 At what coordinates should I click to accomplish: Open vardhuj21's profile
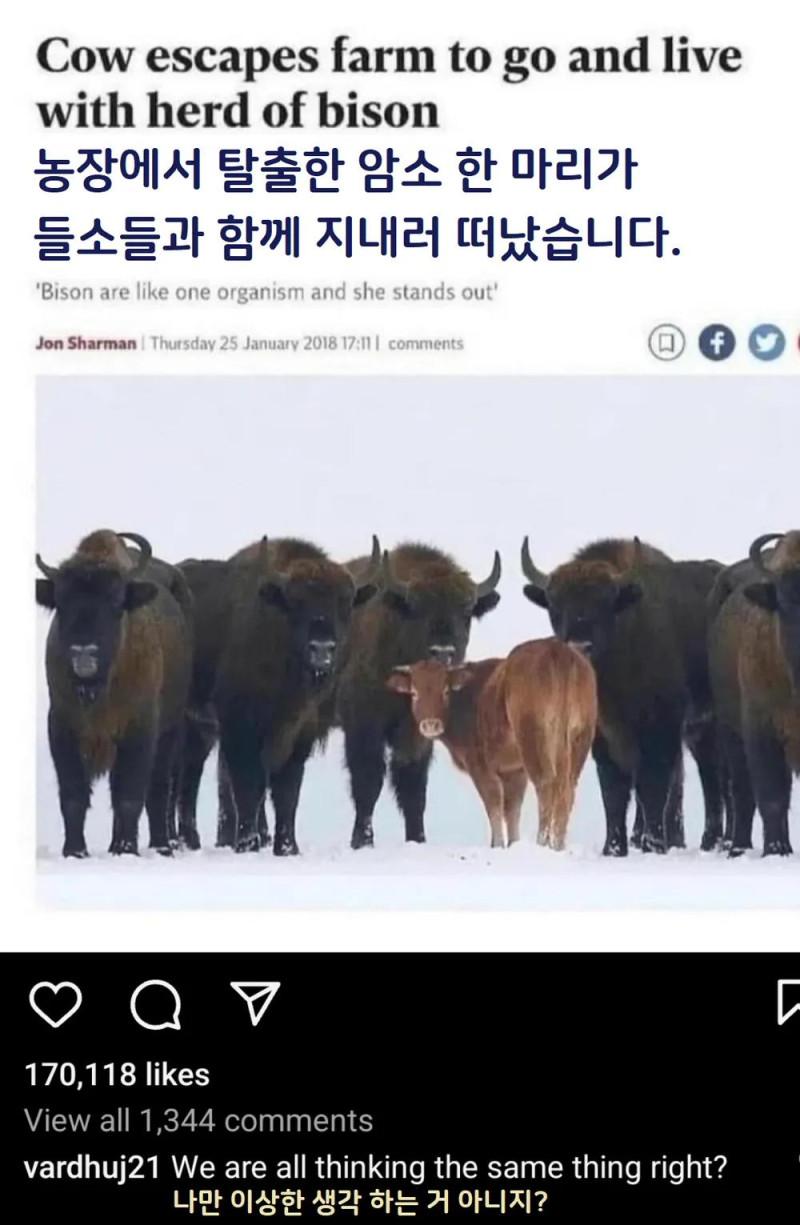pyautogui.click(x=91, y=1167)
